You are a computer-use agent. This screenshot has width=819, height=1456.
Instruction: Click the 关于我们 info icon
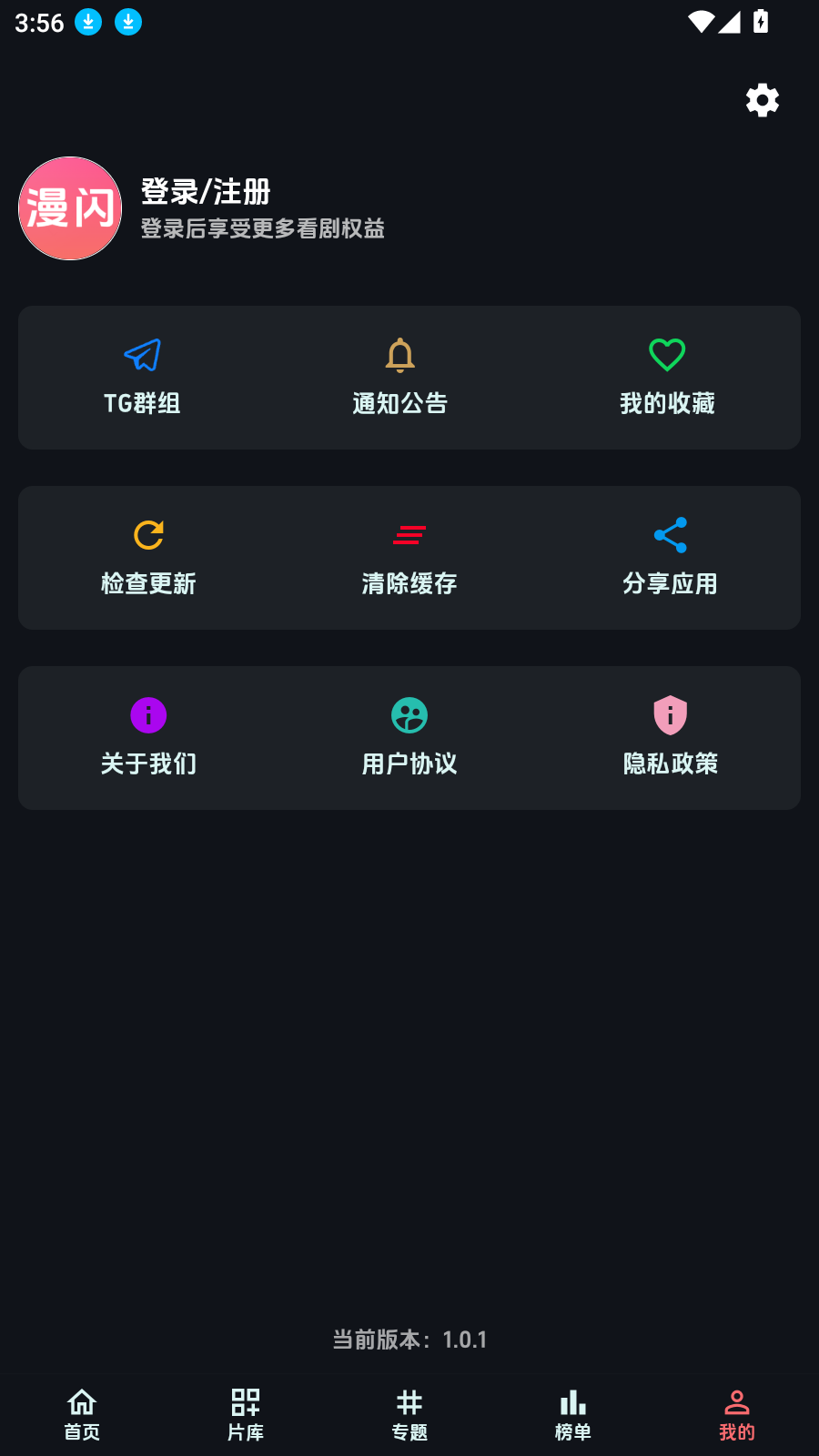point(149,715)
